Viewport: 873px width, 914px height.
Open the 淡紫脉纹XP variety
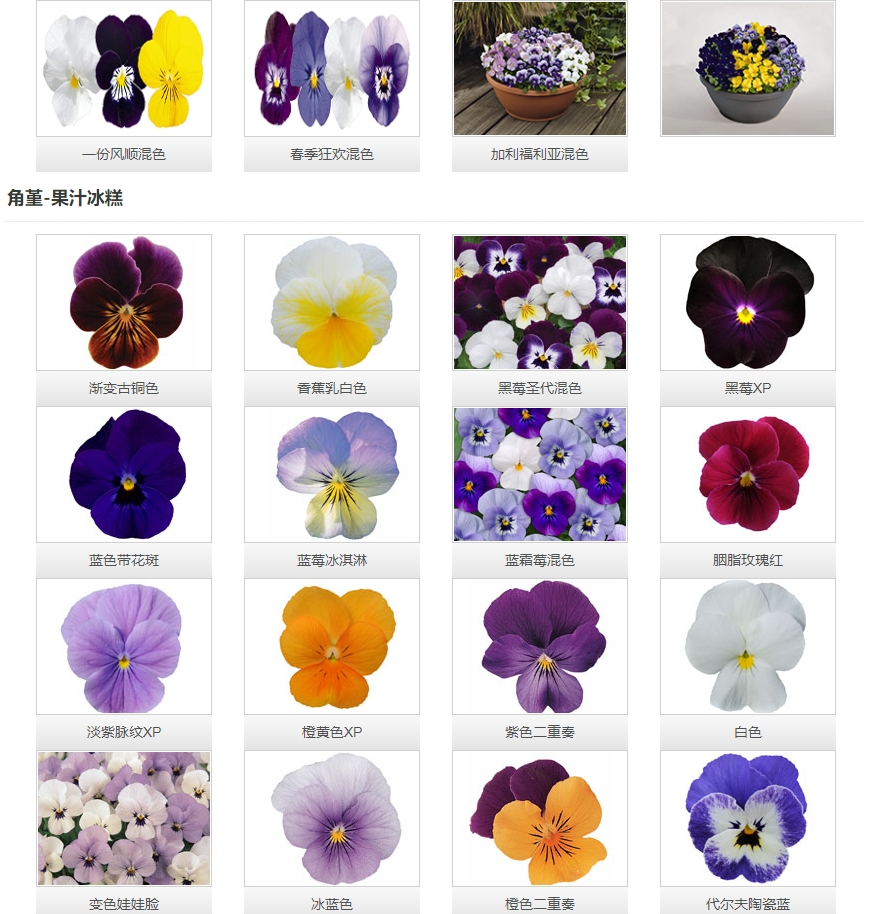click(123, 647)
